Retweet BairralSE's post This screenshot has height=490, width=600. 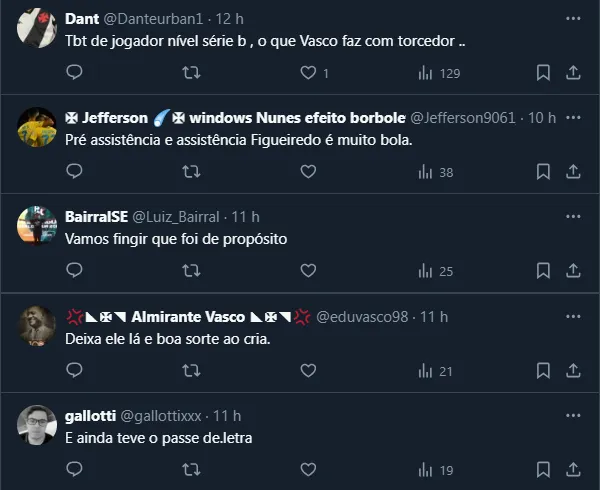coord(191,271)
